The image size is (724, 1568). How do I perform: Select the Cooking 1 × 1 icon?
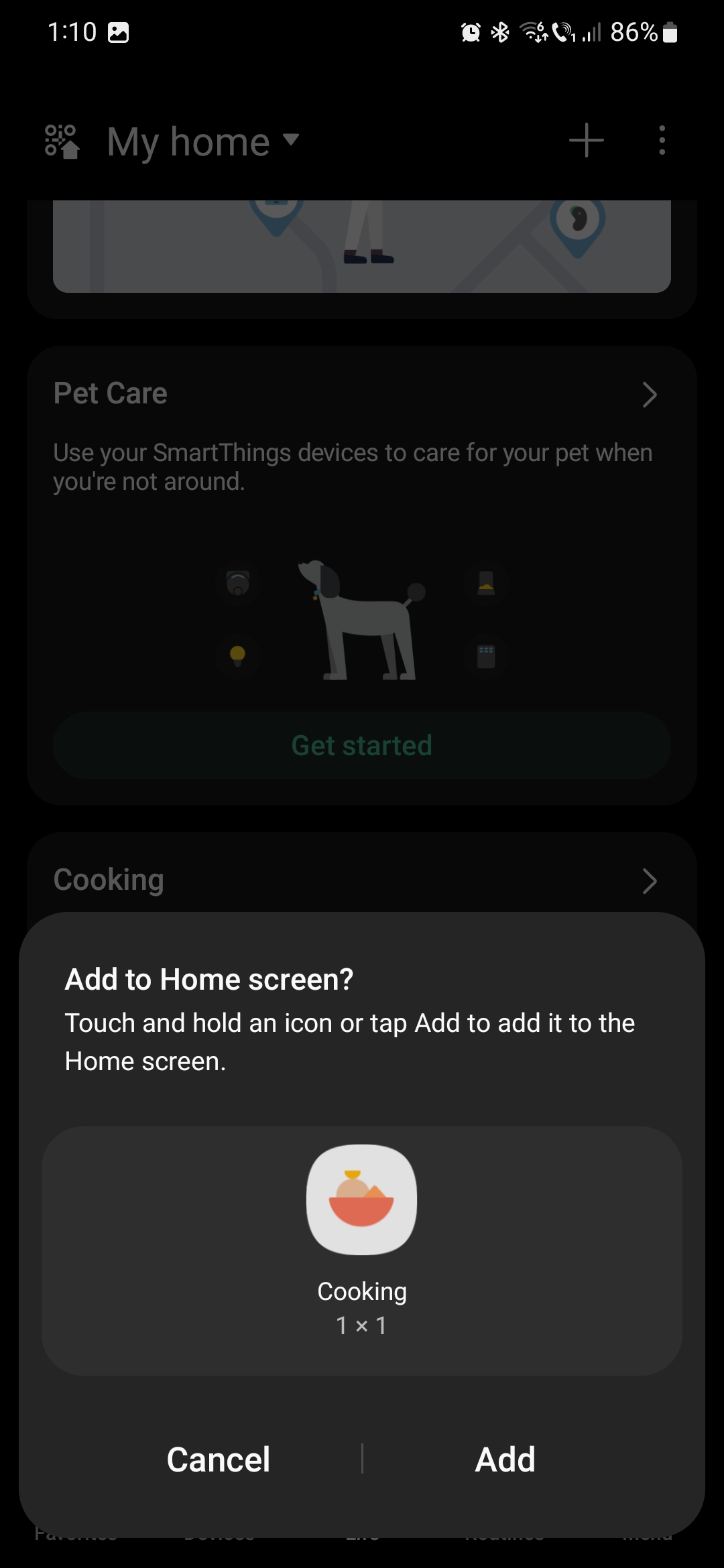[x=361, y=1199]
